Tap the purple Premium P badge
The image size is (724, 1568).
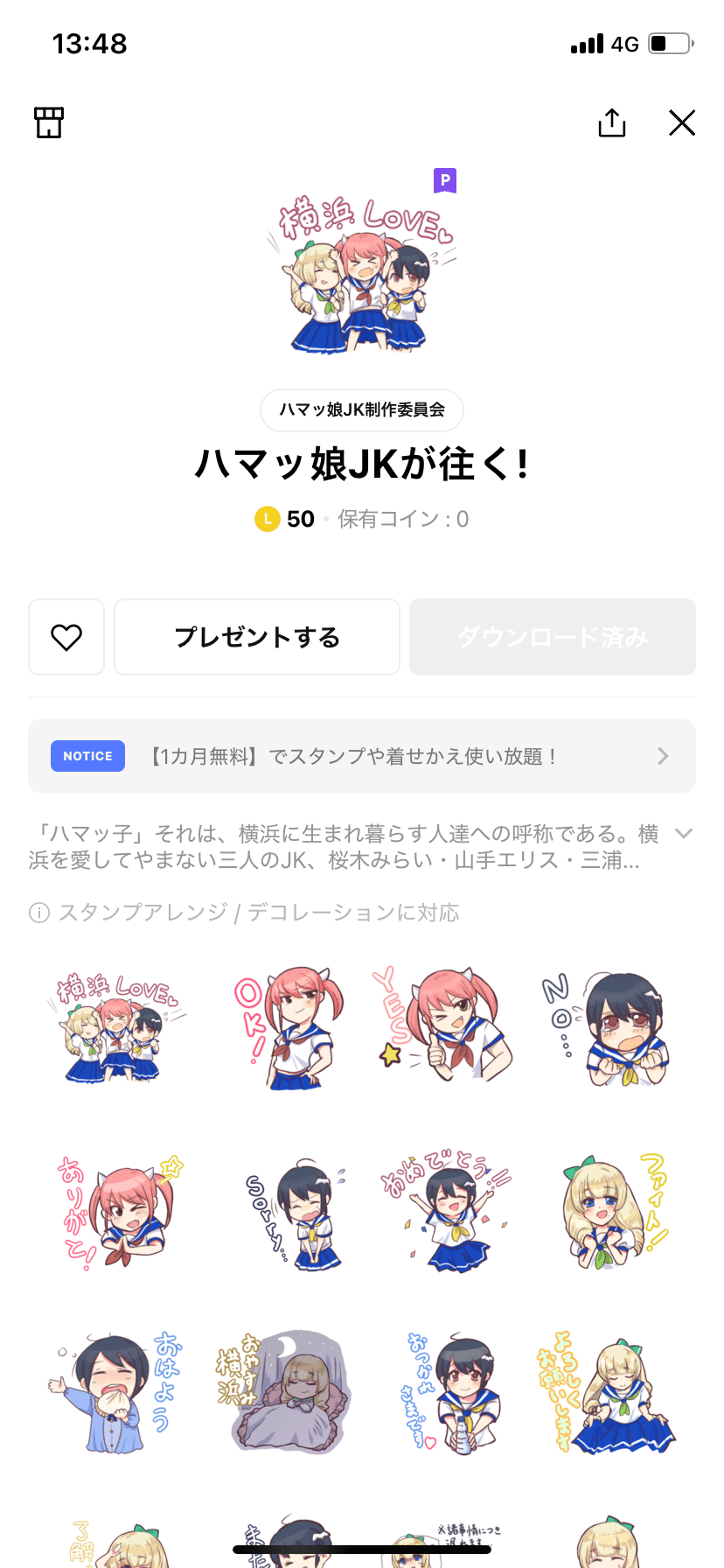(x=446, y=180)
